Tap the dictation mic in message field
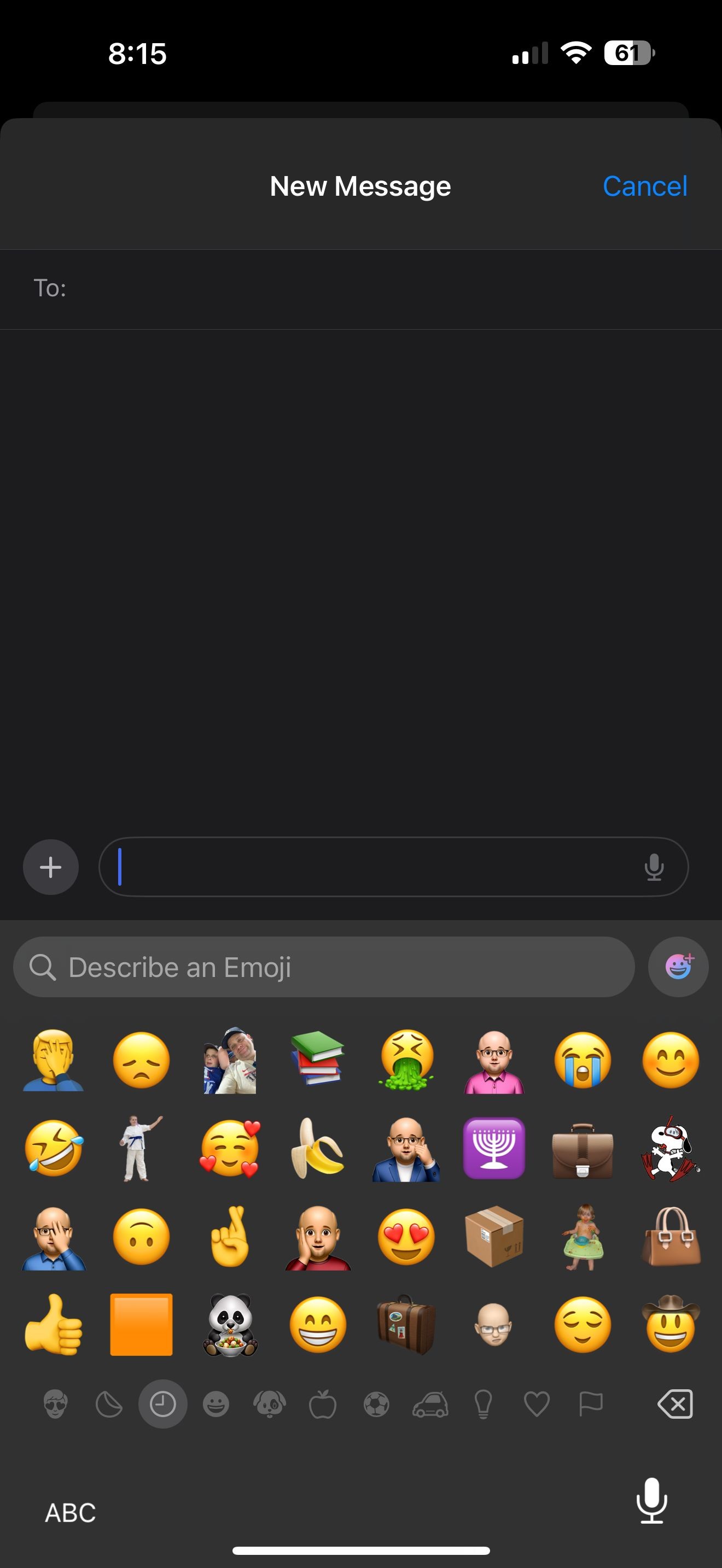This screenshot has height=1568, width=722. point(654,867)
